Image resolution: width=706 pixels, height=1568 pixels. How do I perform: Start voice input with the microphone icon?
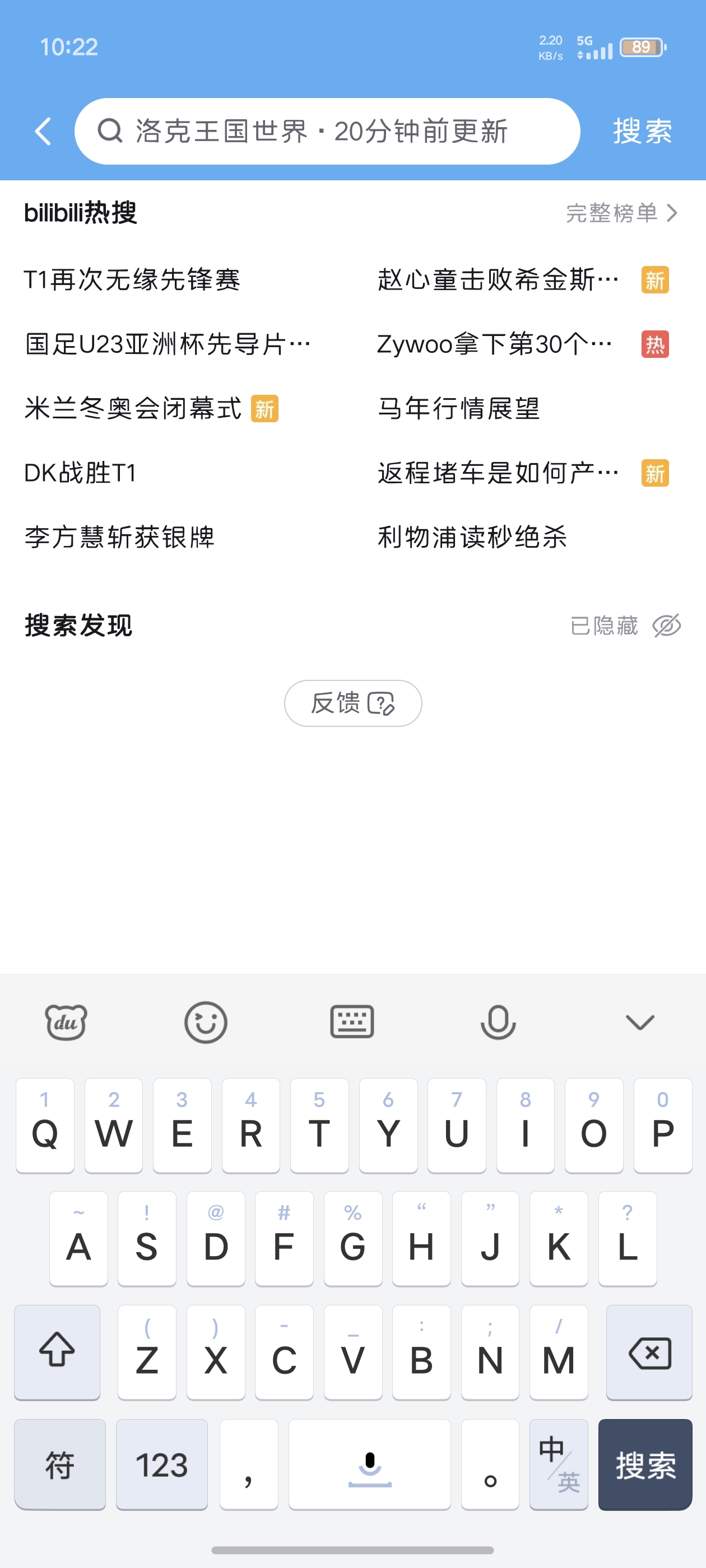[x=498, y=1022]
